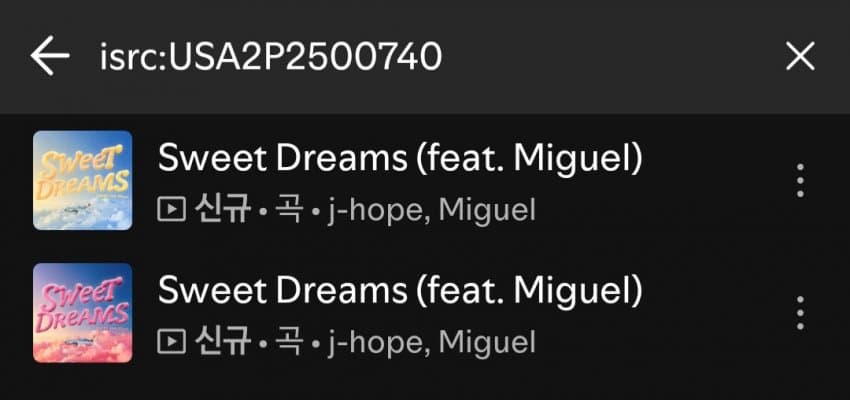Open Sweet Dreams result with yellow cover

[x=400, y=181]
